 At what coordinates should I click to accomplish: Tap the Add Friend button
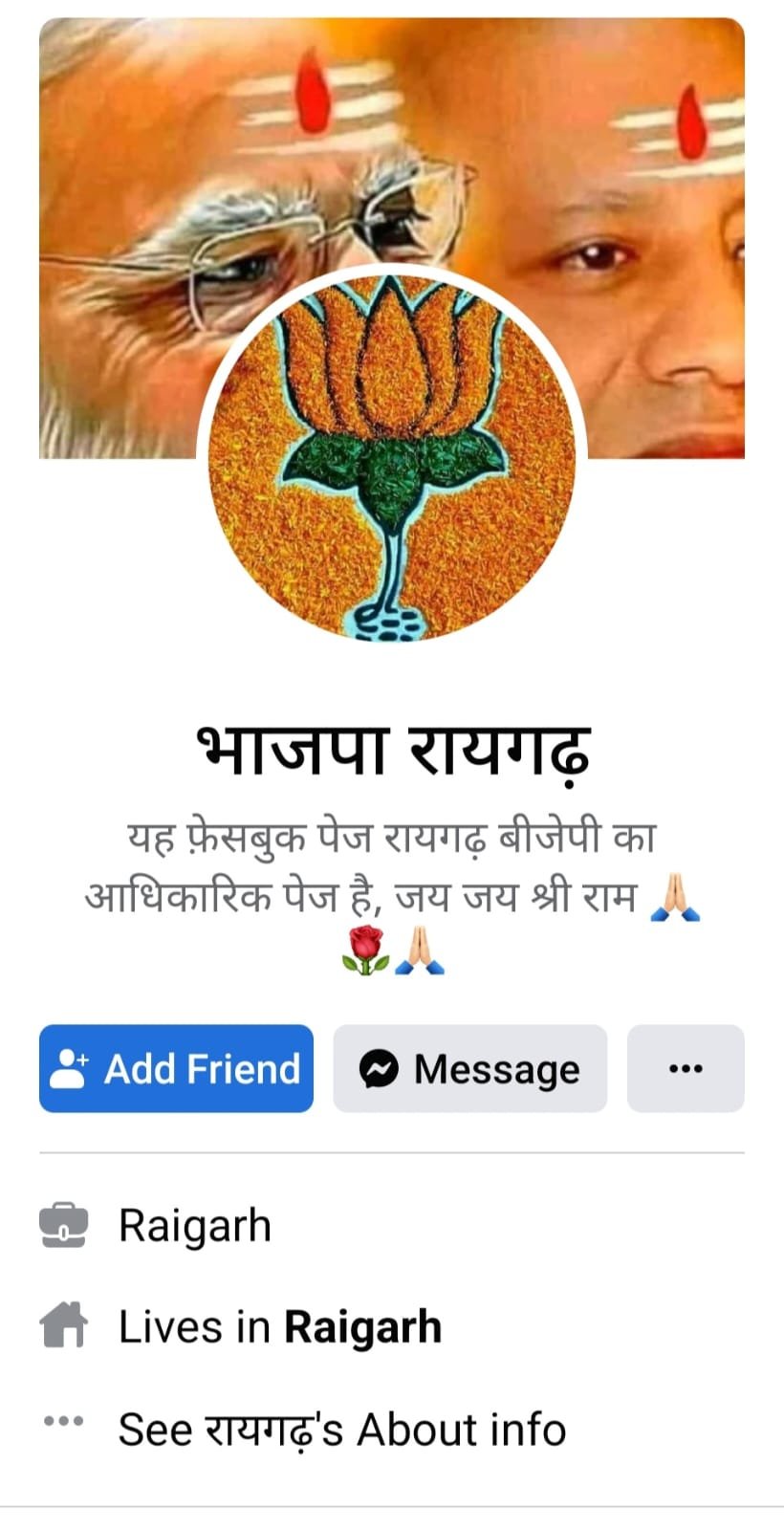[x=176, y=1068]
